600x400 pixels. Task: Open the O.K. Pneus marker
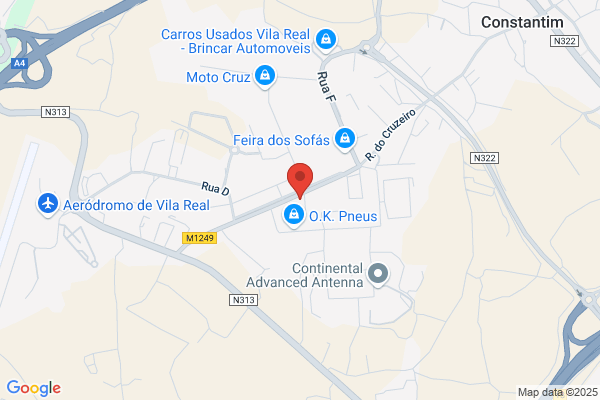294,215
